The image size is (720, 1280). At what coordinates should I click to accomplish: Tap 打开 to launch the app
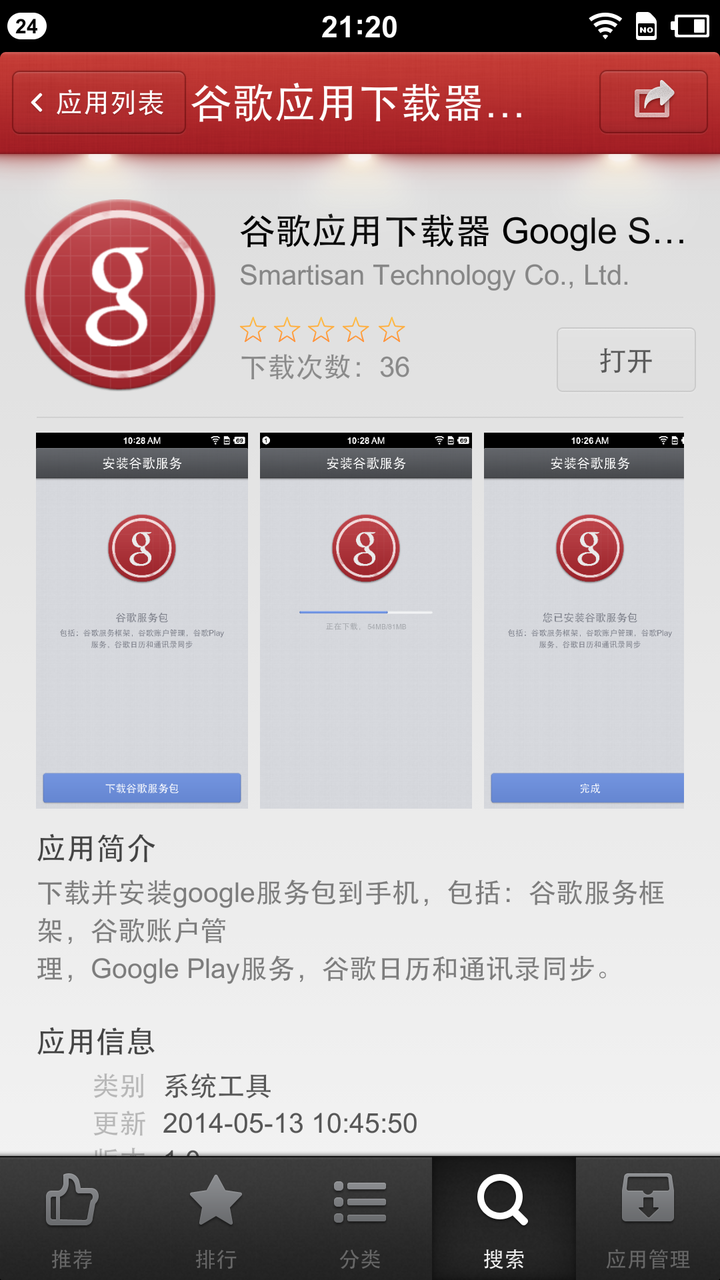(626, 360)
